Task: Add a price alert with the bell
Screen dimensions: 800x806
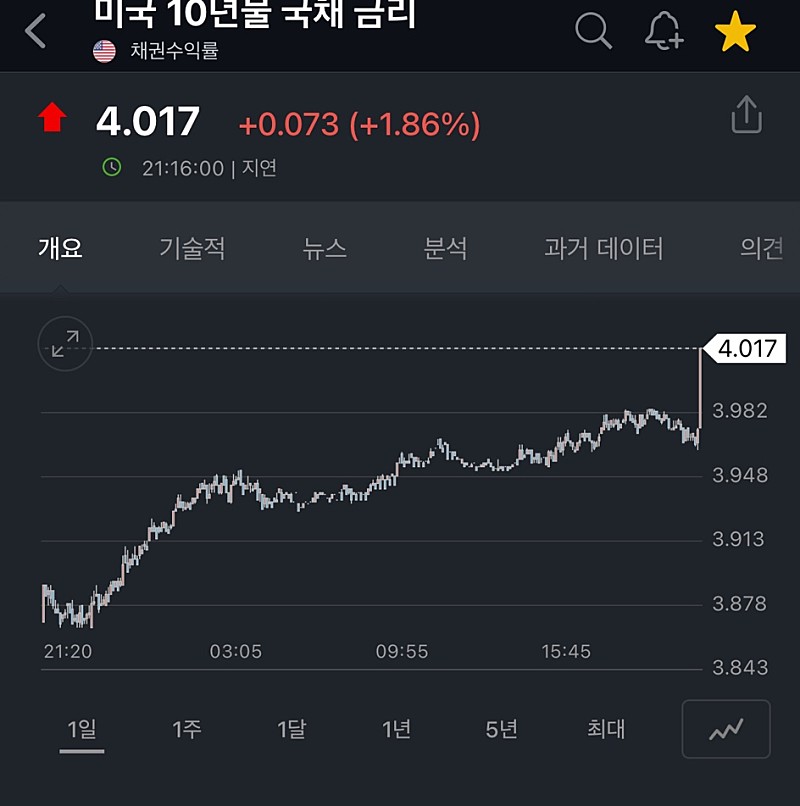Action: pos(663,32)
